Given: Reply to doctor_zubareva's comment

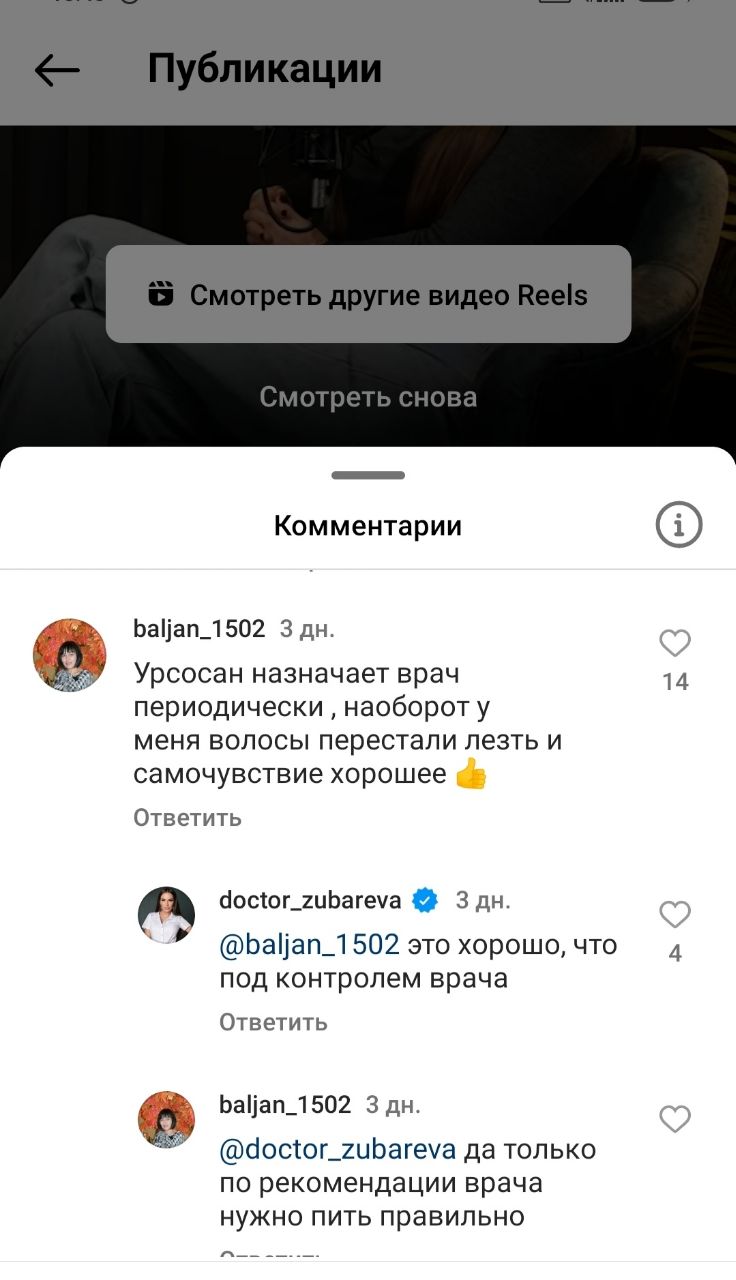Looking at the screenshot, I should click(x=274, y=1022).
